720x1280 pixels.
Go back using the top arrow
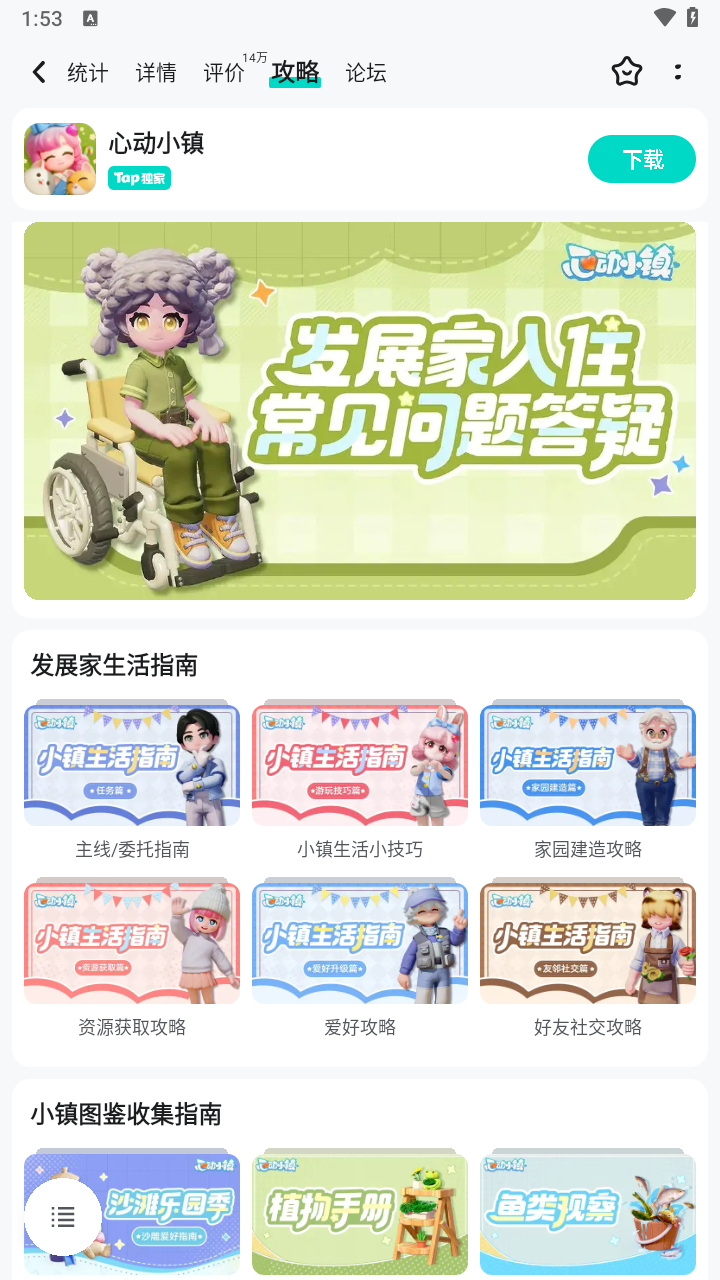(x=38, y=72)
